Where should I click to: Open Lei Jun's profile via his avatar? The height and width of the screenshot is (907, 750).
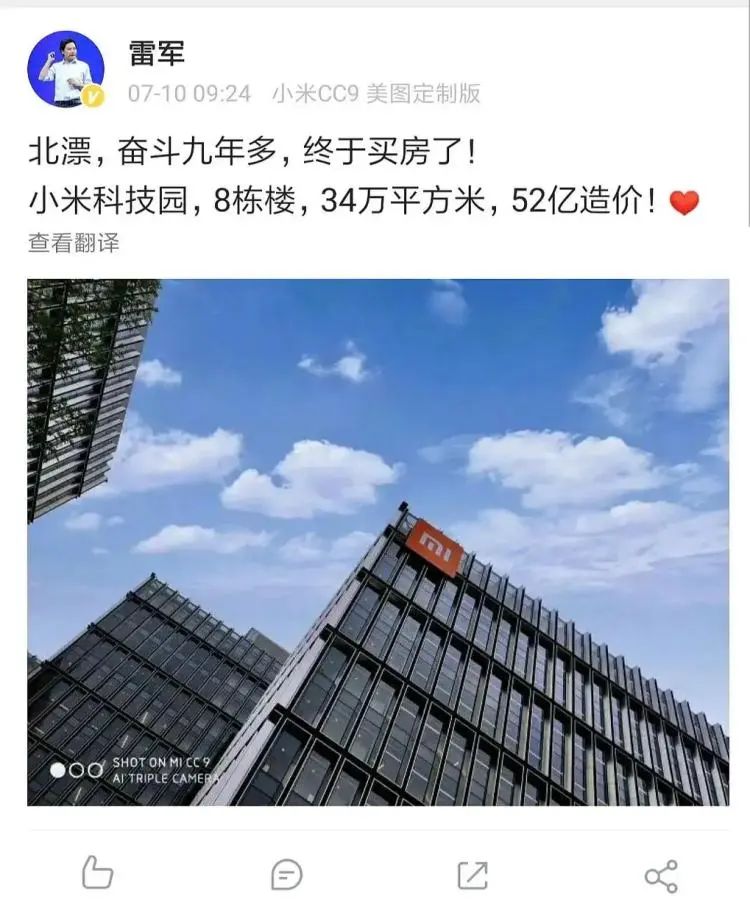(x=65, y=62)
